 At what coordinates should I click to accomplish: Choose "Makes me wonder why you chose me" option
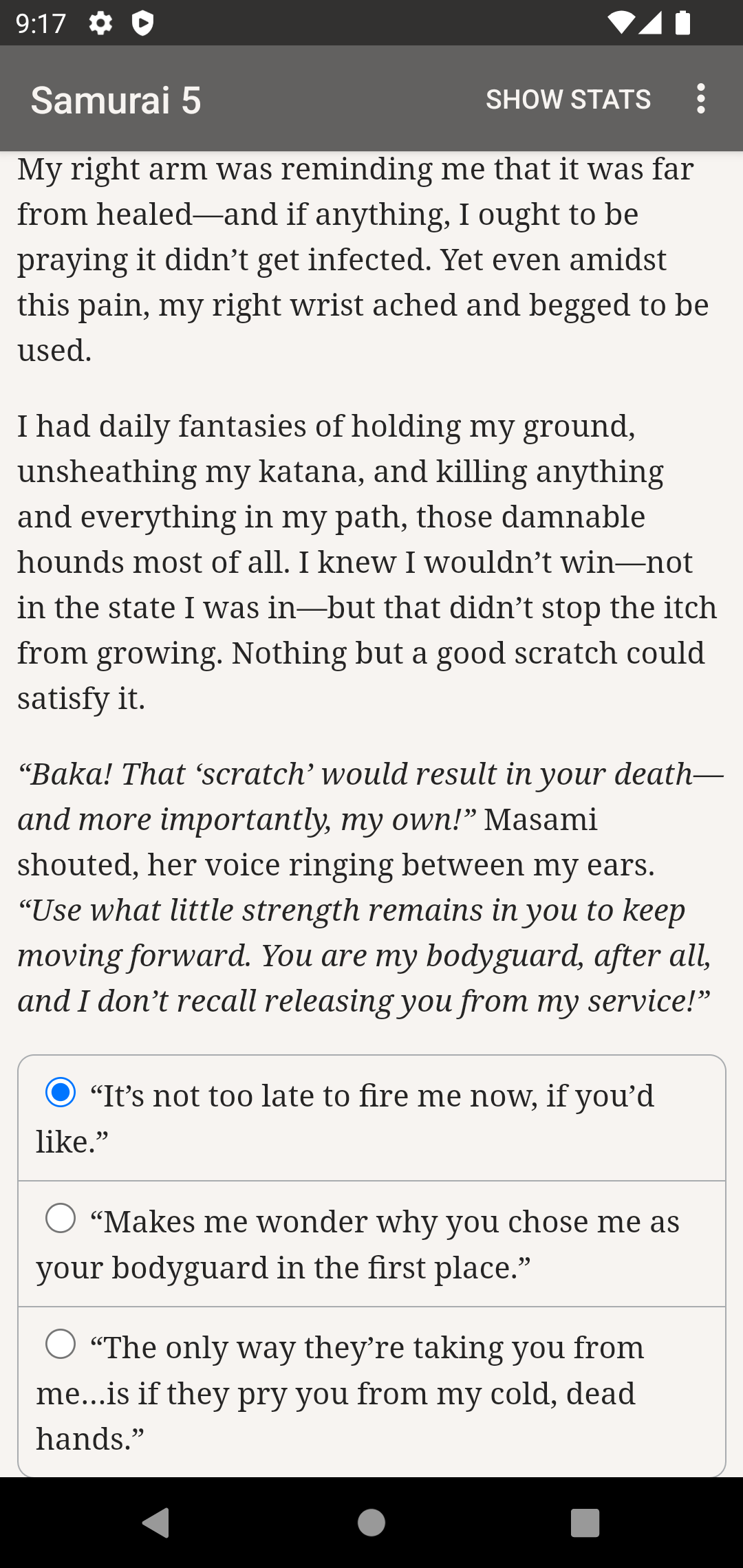(371, 1244)
